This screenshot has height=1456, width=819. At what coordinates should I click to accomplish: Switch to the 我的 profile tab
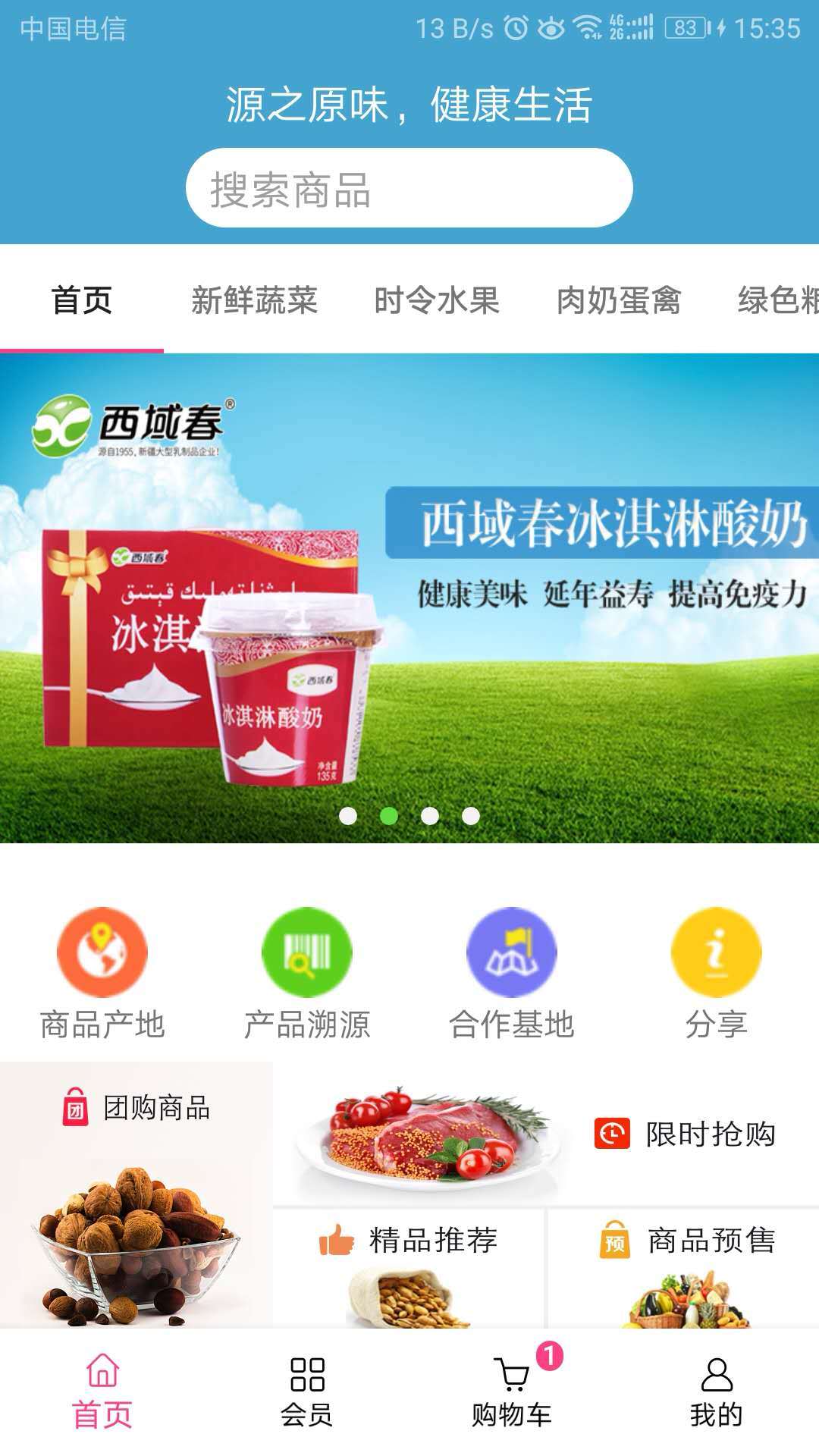pyautogui.click(x=716, y=1392)
